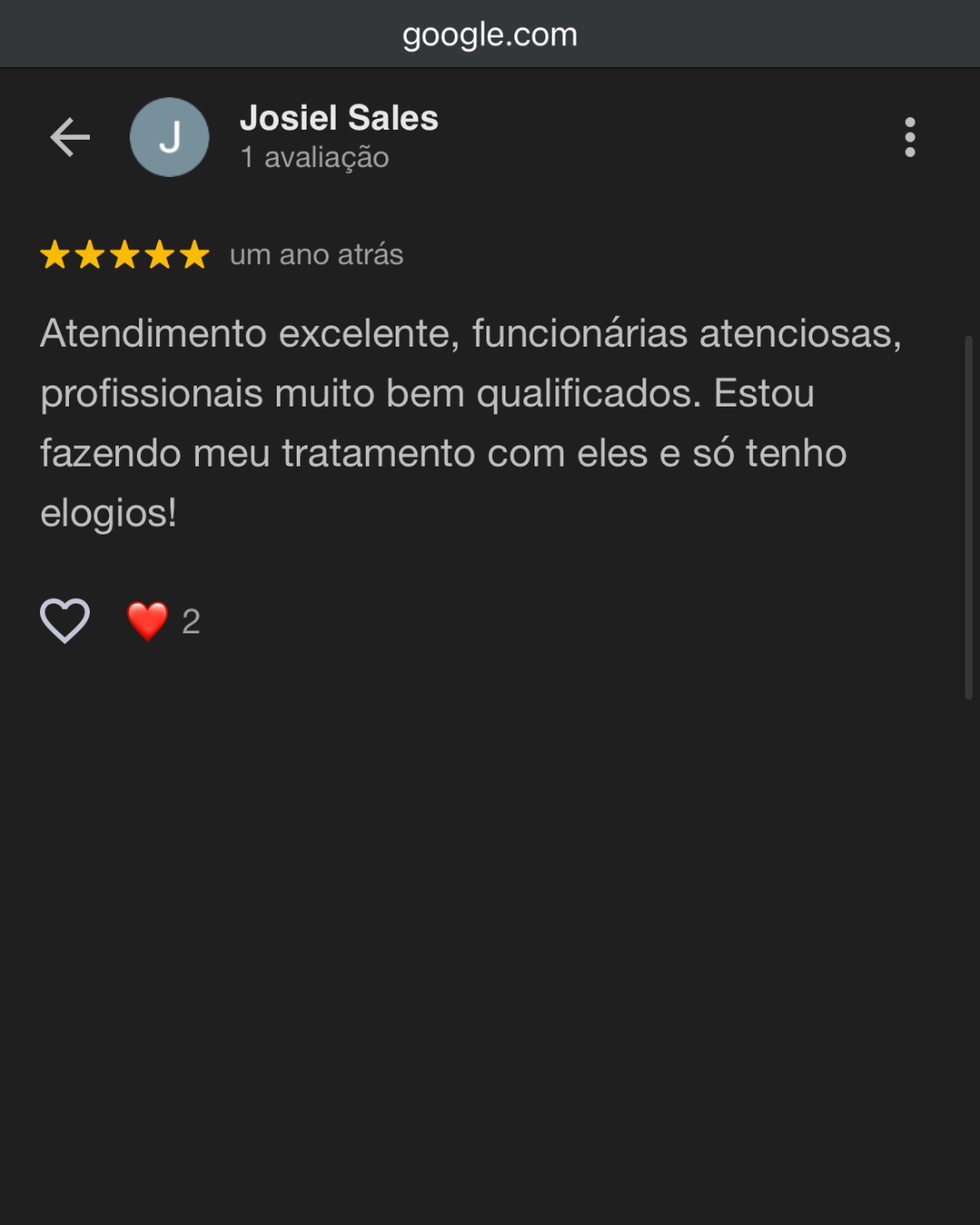
Task: Click the middle star in the rating
Action: coord(125,254)
